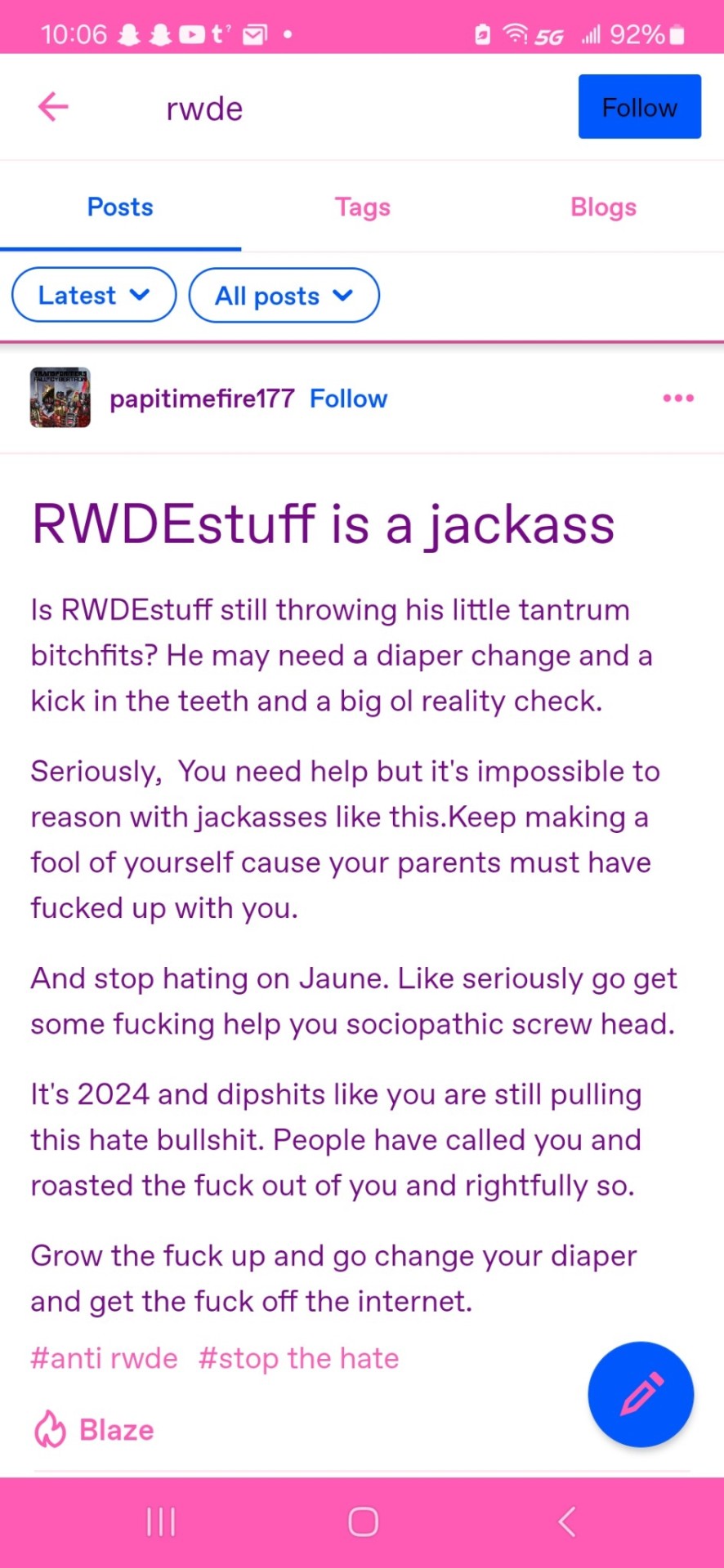
Task: Go back using the pink arrow
Action: click(x=53, y=107)
